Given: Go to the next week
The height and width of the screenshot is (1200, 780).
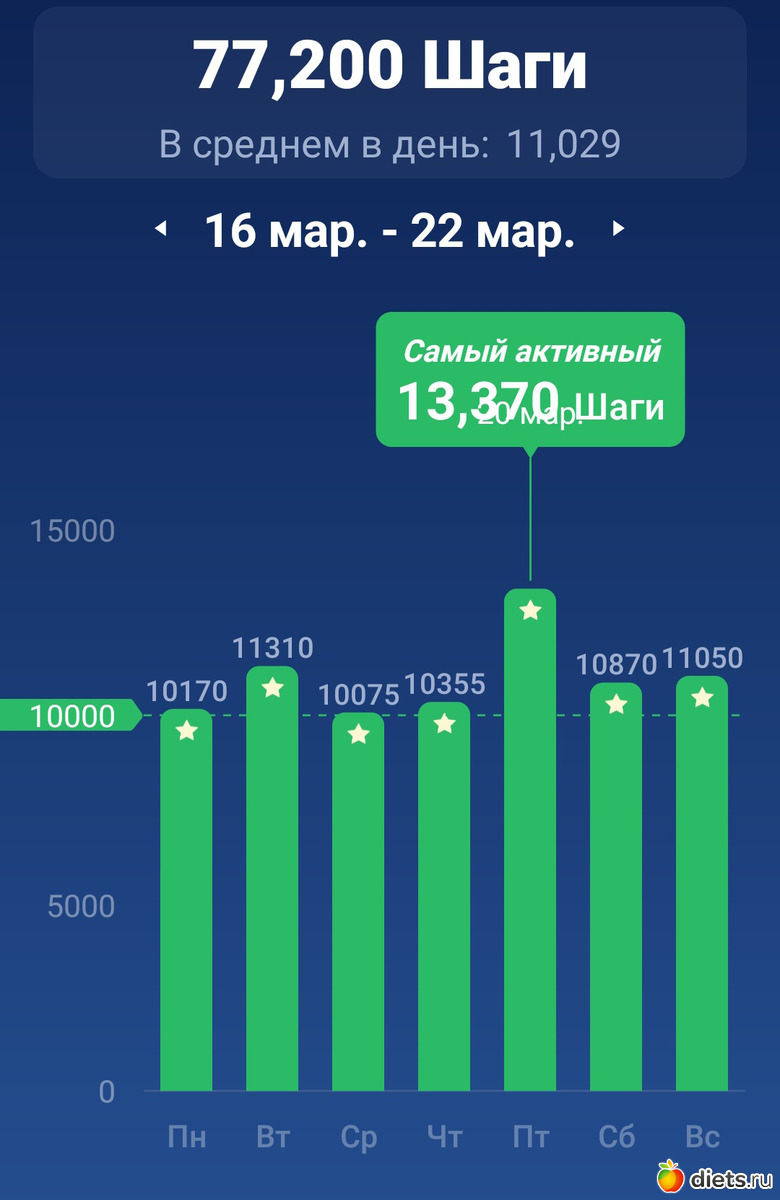Looking at the screenshot, I should (618, 230).
